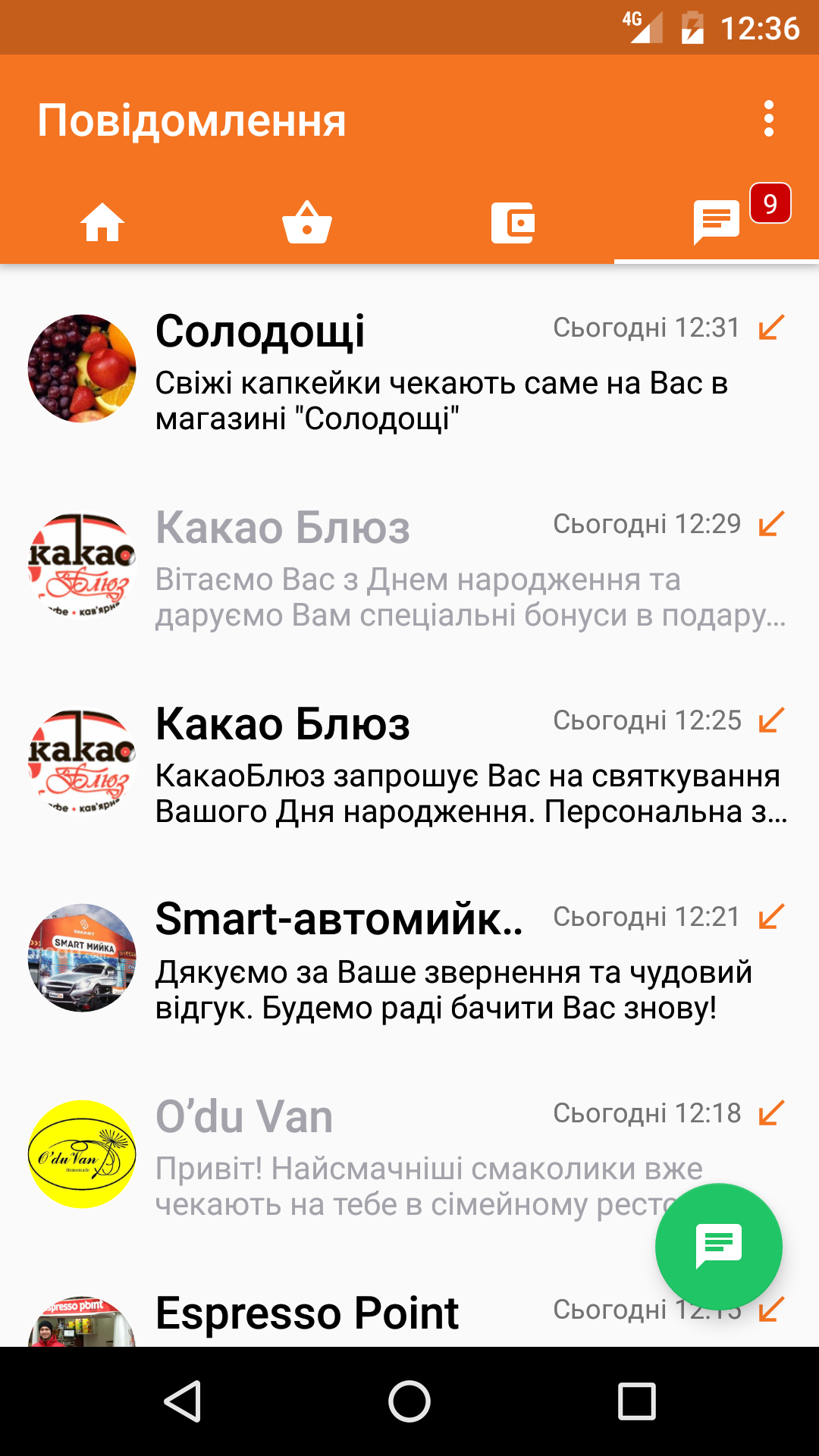The width and height of the screenshot is (819, 1456).
Task: Open recent apps from the navigation bar
Action: tap(636, 1401)
